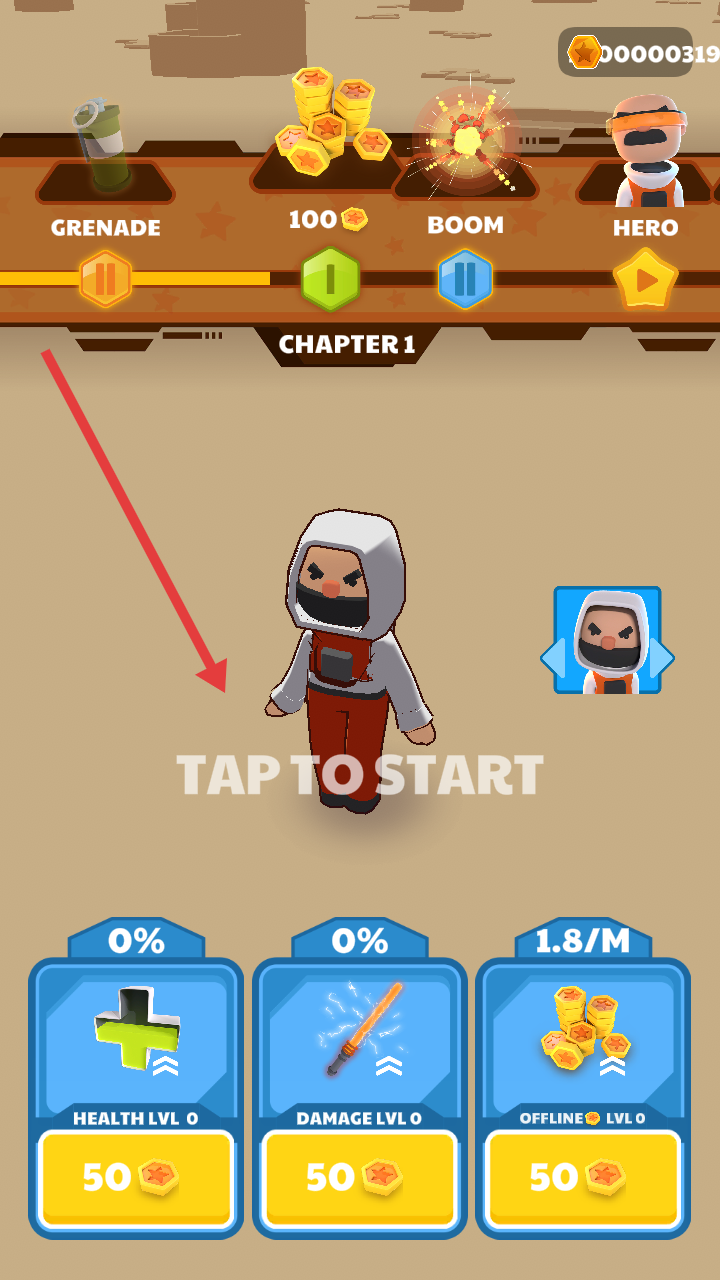Upgrade Health for 50 coins
Screen dimensions: 720x1280
(136, 1178)
